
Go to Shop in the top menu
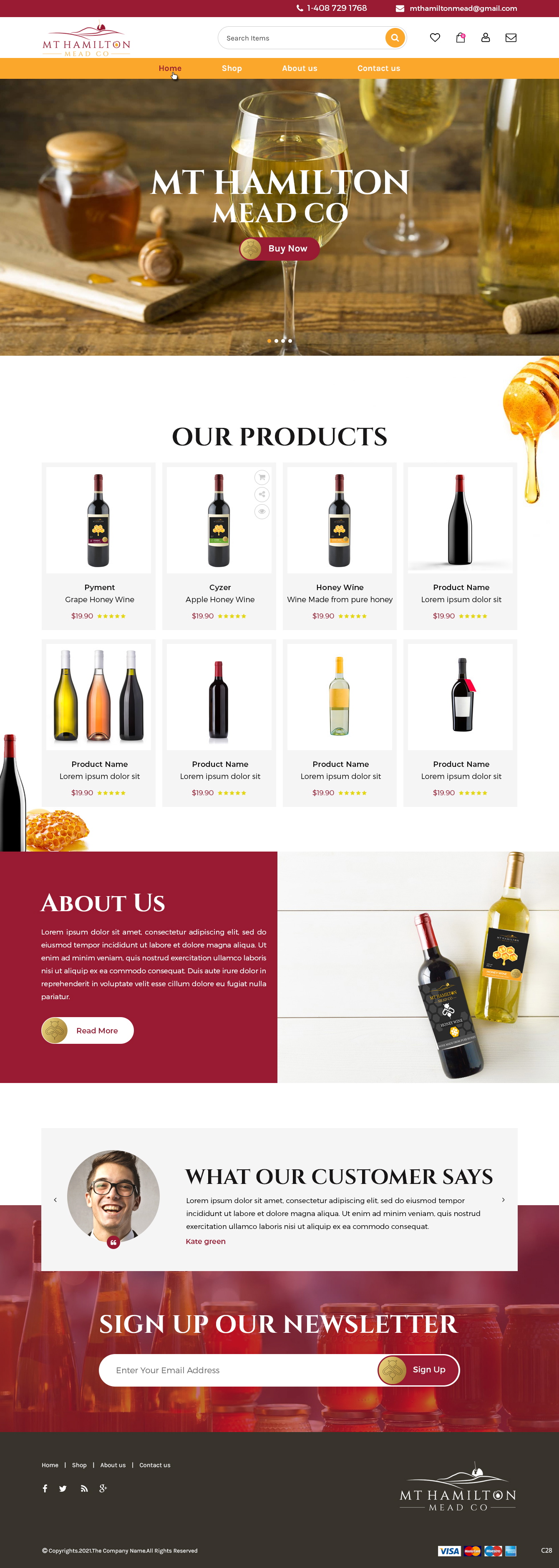(x=232, y=68)
